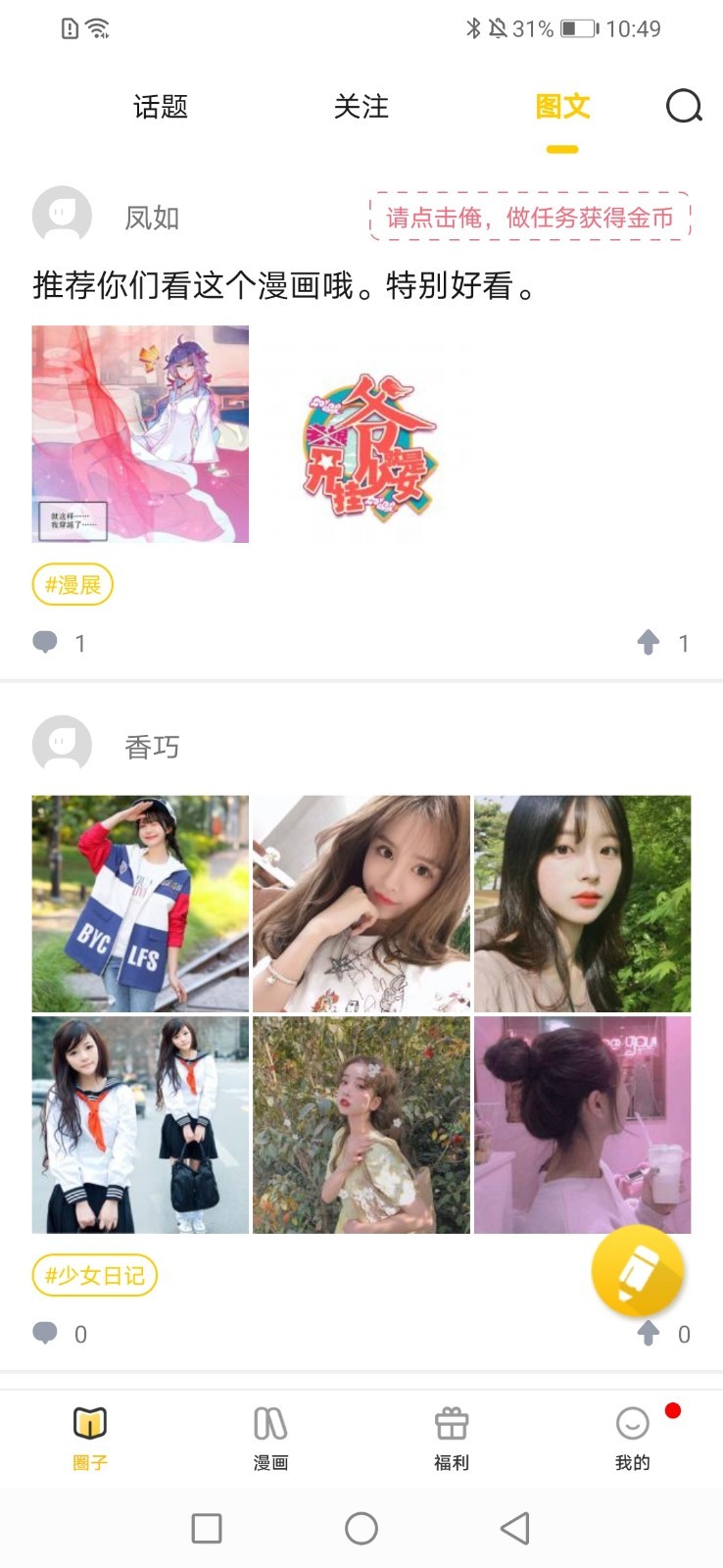Open the BYC LFS jacket photo in 香巧's post
This screenshot has height=1568, width=723.
point(140,904)
